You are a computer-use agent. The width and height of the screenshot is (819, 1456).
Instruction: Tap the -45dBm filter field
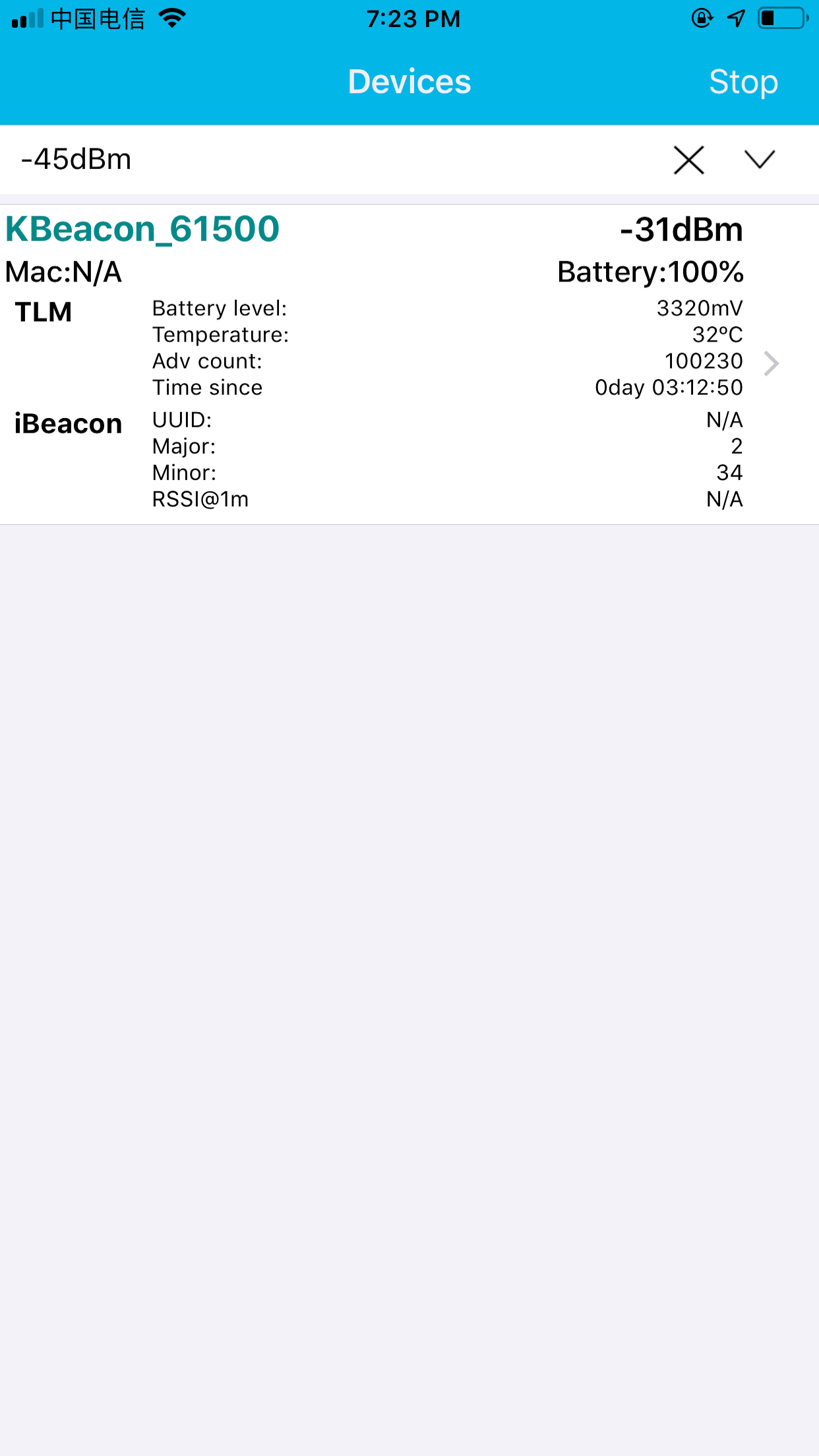tap(330, 160)
